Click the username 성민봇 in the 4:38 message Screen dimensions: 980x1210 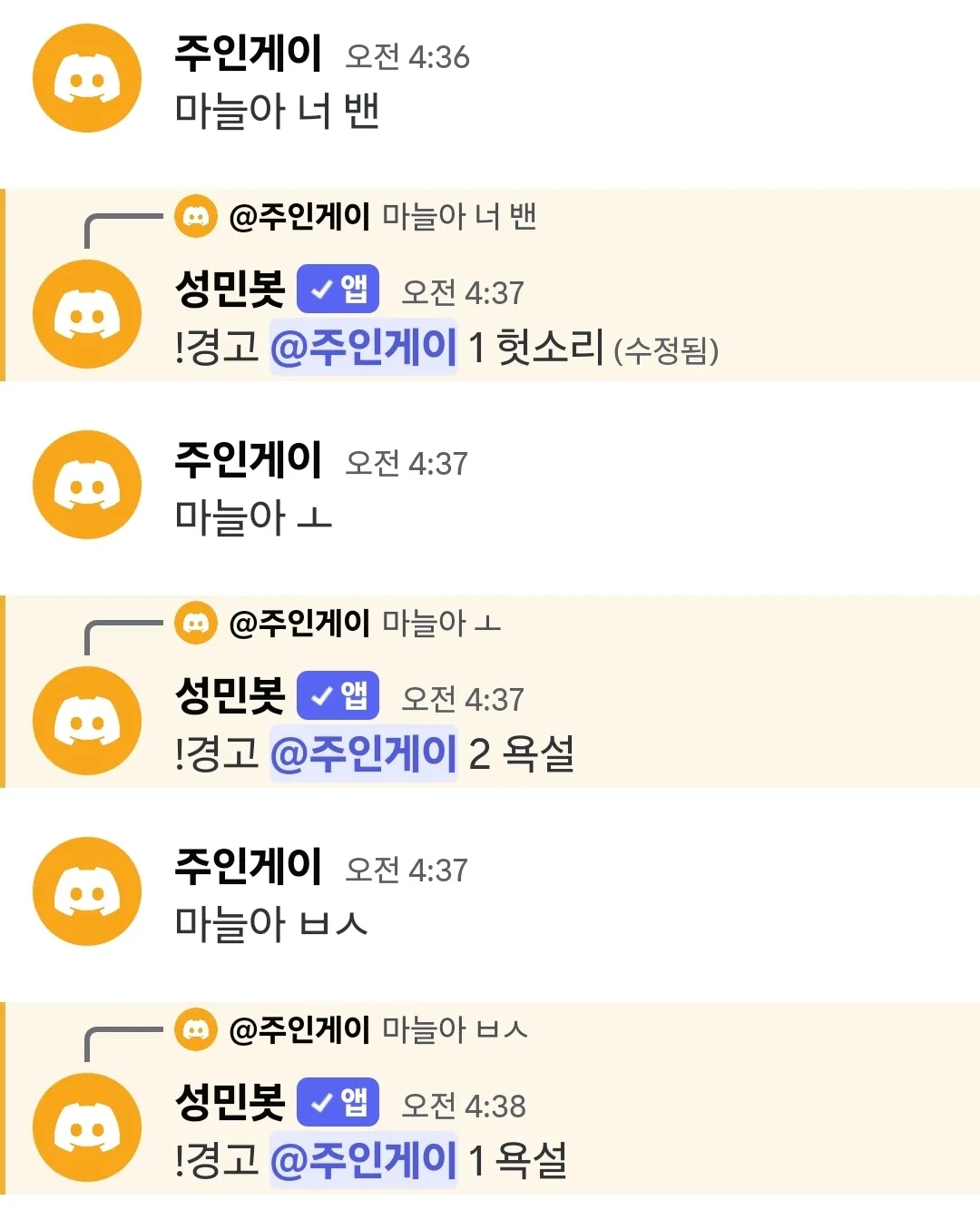[x=227, y=1105]
